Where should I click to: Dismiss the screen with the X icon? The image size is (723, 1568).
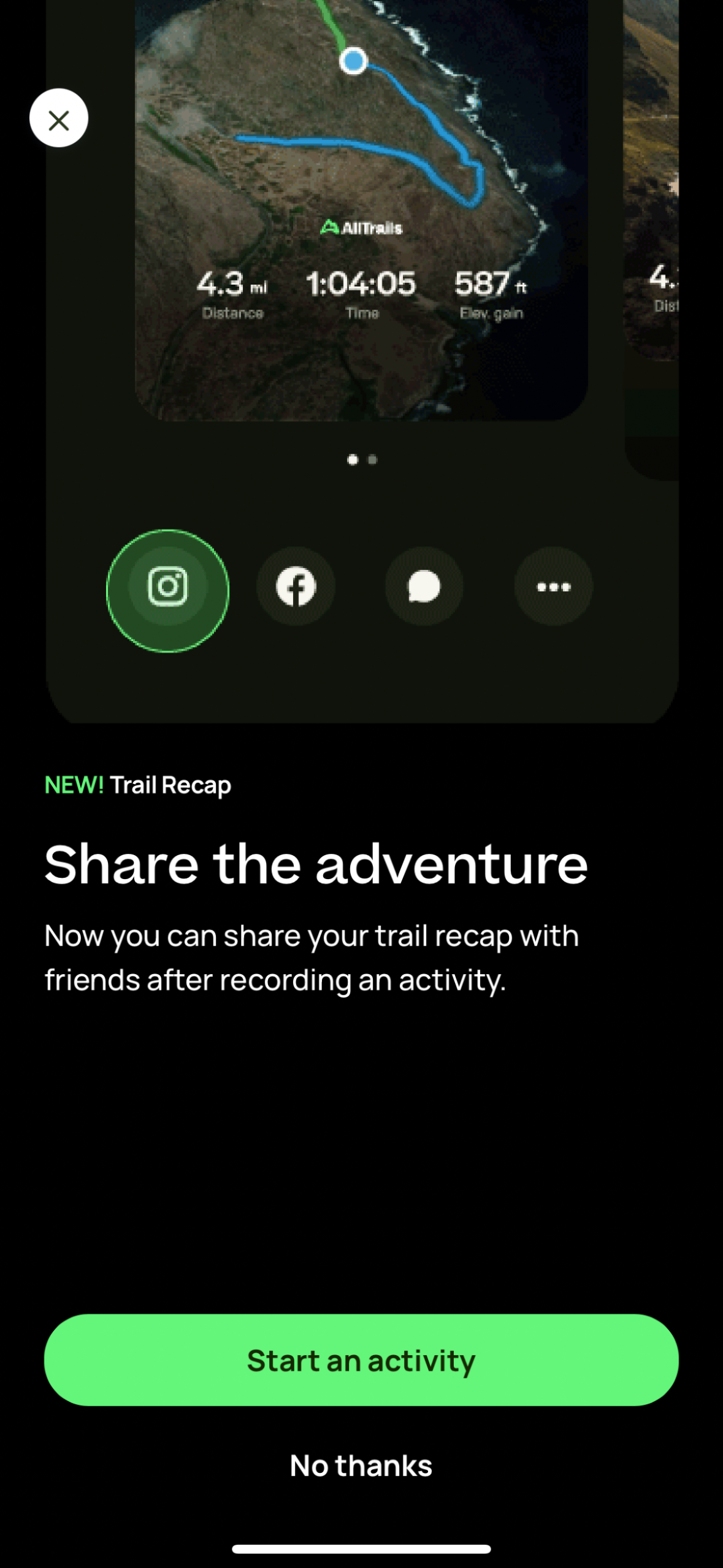59,117
